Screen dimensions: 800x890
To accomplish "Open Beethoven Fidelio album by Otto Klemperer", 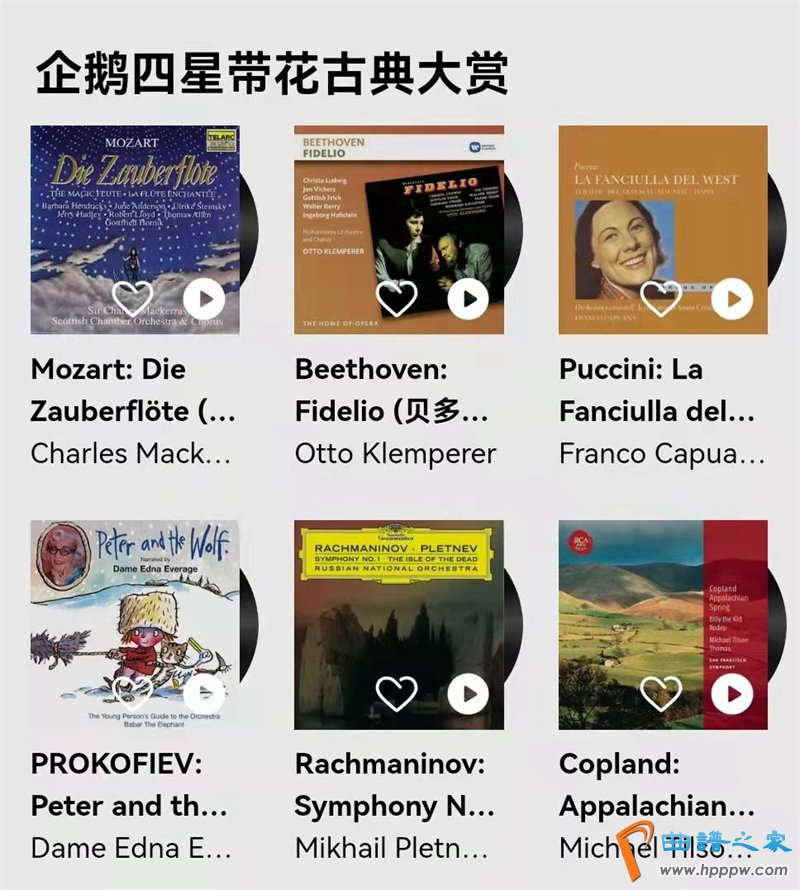I will pos(399,210).
